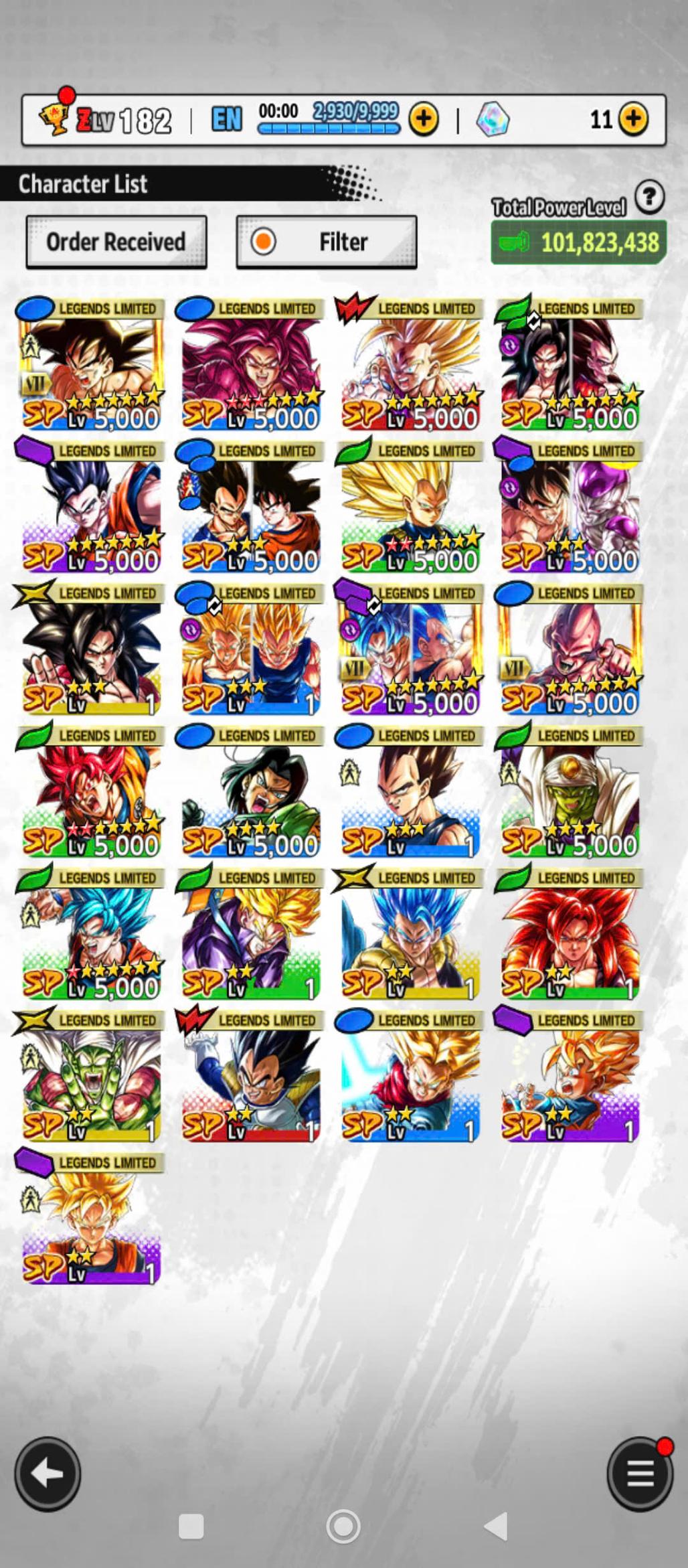Image resolution: width=688 pixels, height=1568 pixels.
Task: Add more Chrono Crystals with the plus icon
Action: [633, 120]
